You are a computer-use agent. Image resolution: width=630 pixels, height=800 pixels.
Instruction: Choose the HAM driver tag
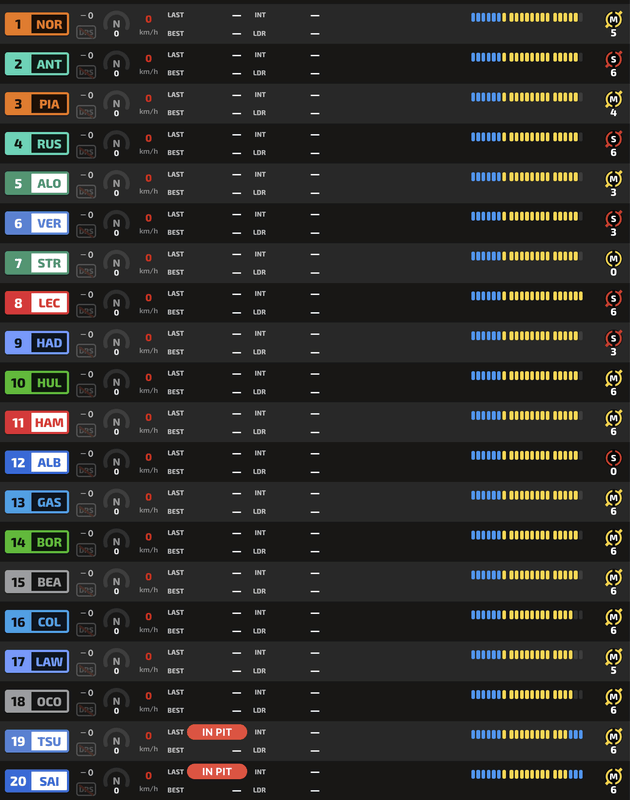pos(37,423)
